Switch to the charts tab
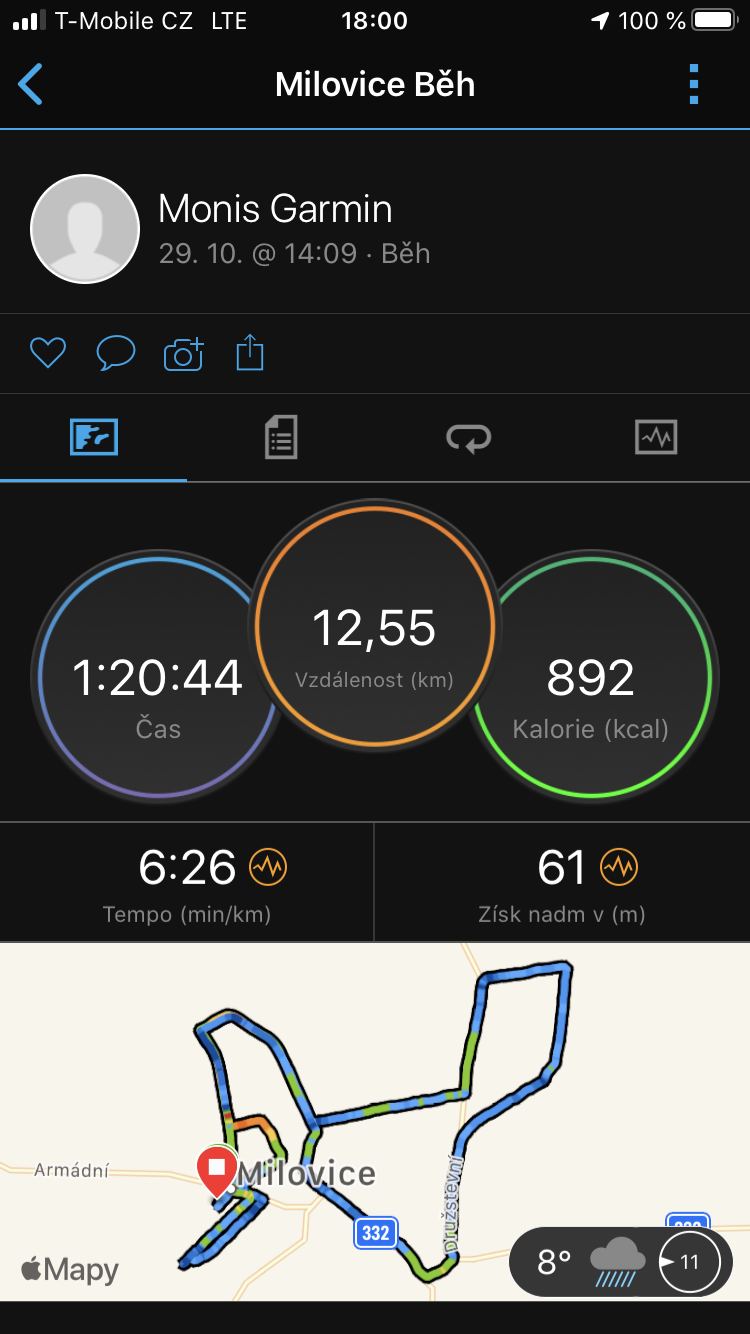750x1334 pixels. tap(656, 437)
